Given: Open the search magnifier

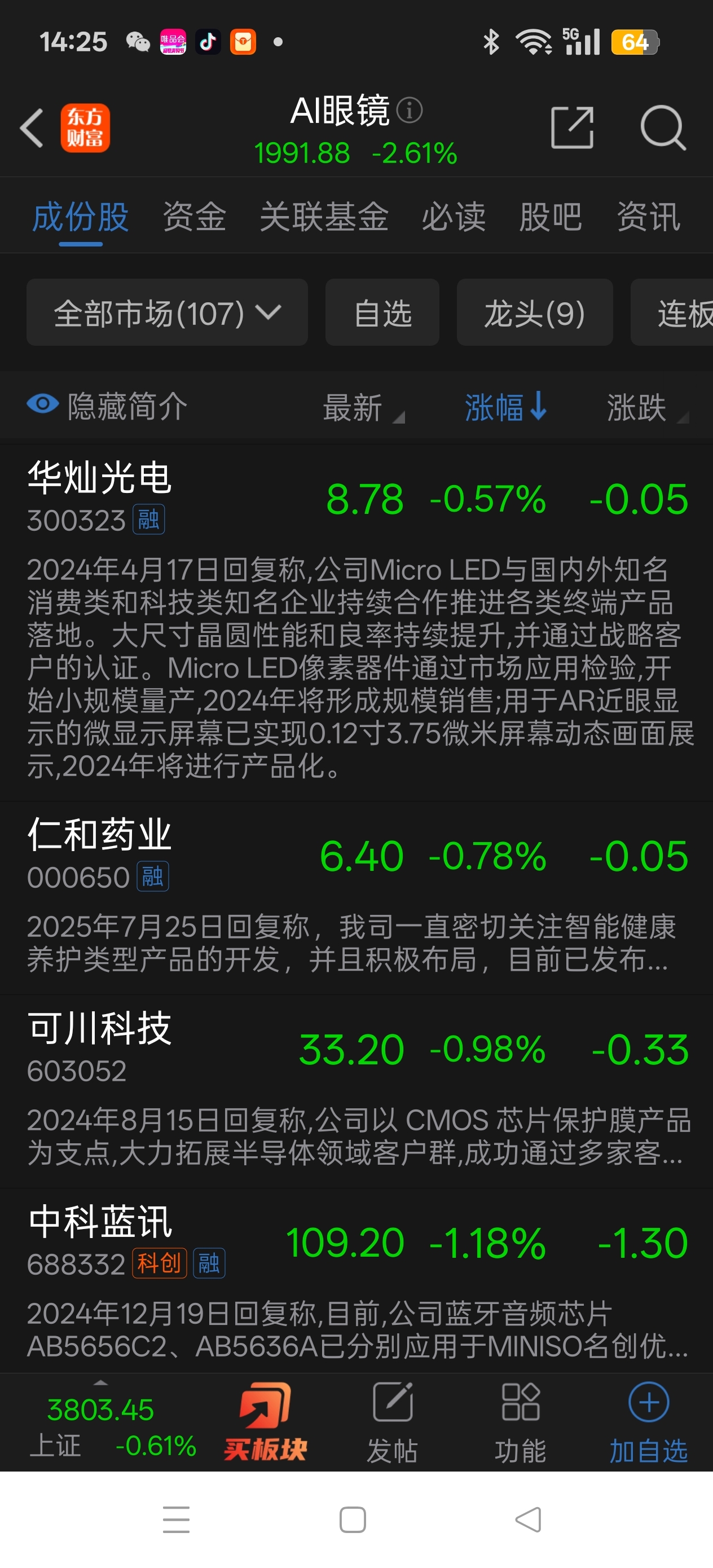Looking at the screenshot, I should [663, 128].
